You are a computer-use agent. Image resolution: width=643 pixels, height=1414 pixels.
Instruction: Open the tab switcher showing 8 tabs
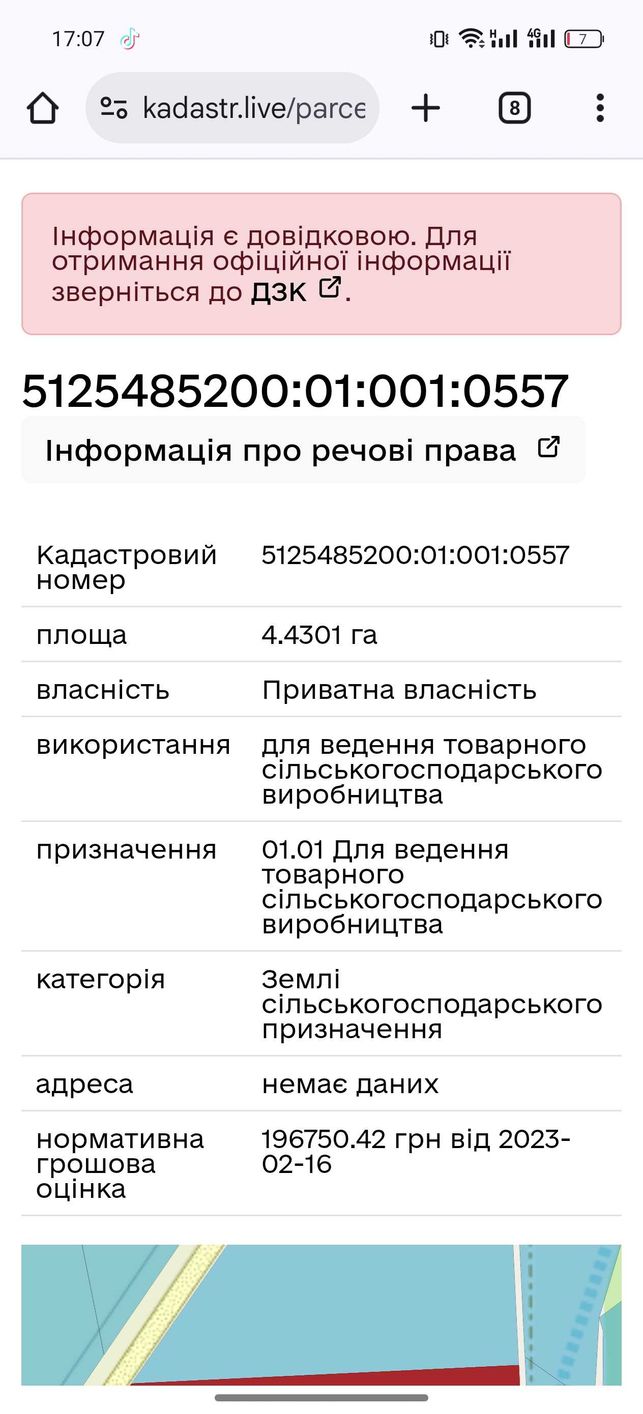click(x=514, y=108)
